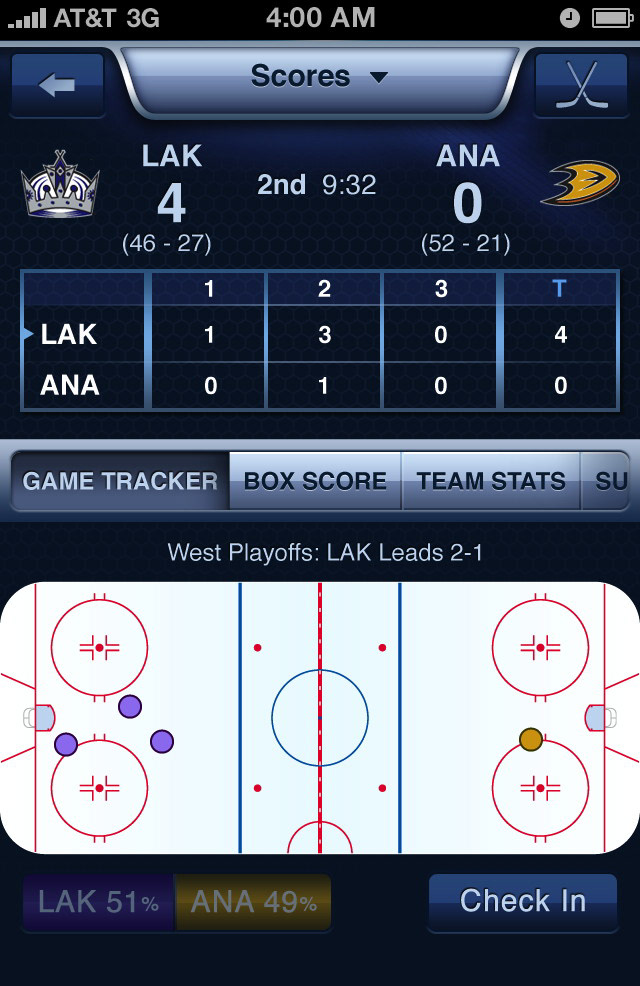Screen dimensions: 640x986
Task: Switch to the Box Score tab
Action: coord(315,481)
